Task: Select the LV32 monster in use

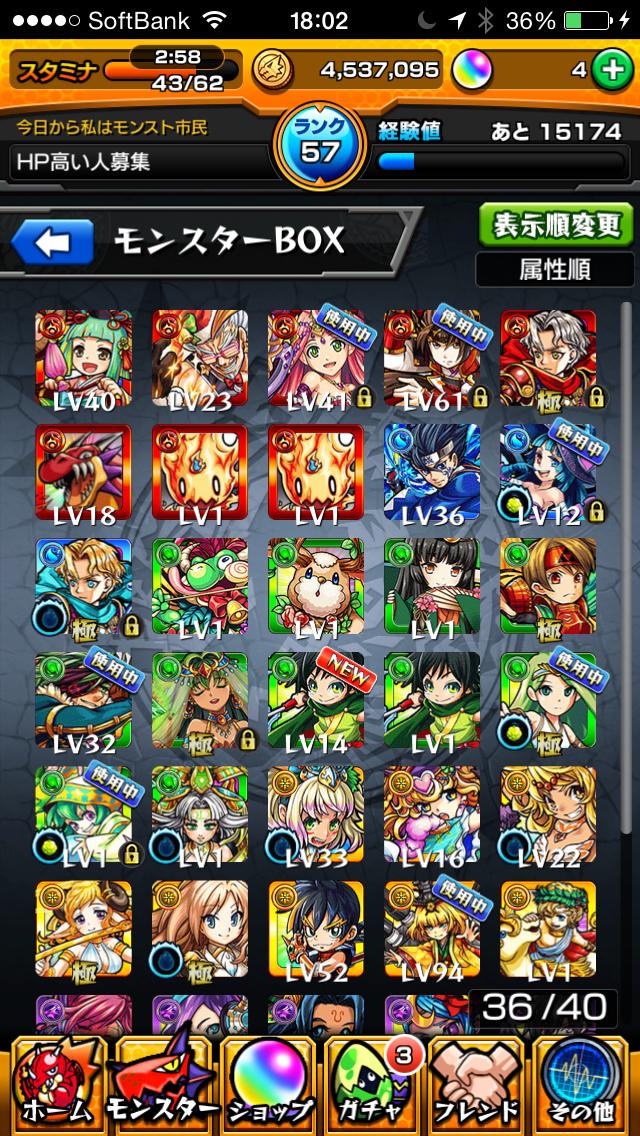Action: pos(84,701)
